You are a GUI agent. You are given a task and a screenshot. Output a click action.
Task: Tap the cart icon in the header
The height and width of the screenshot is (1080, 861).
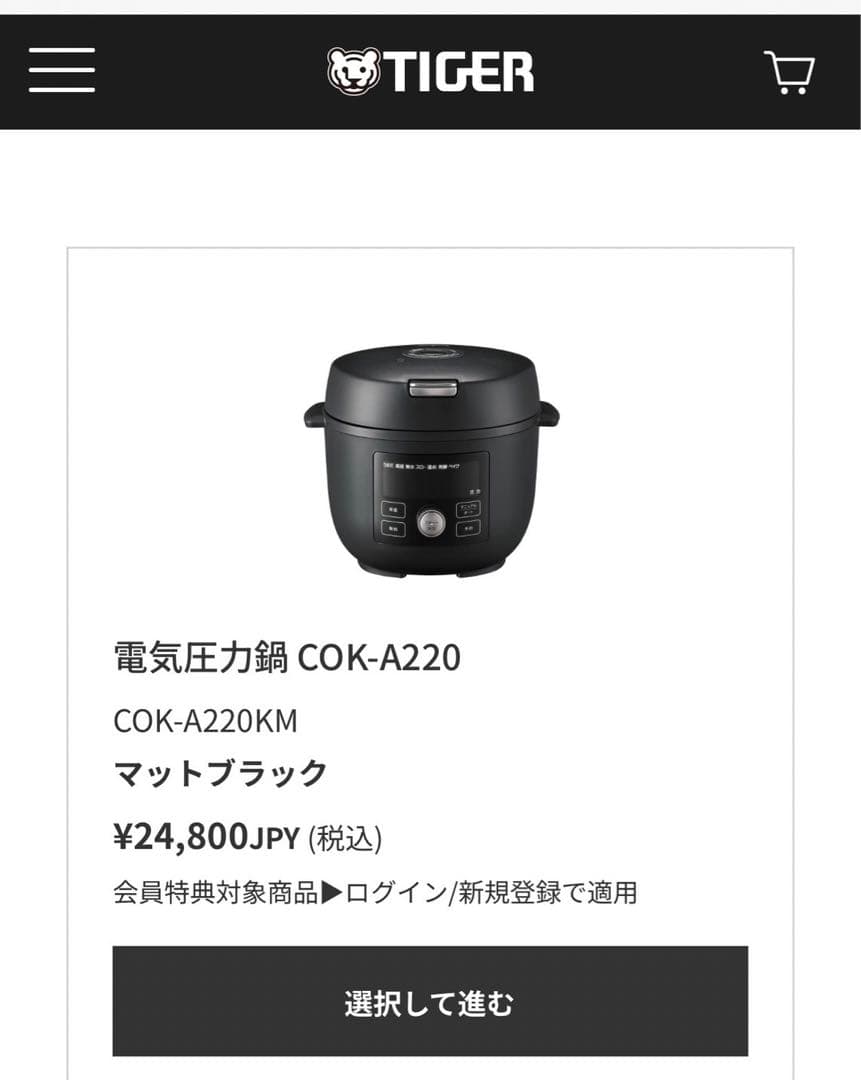pyautogui.click(x=790, y=71)
